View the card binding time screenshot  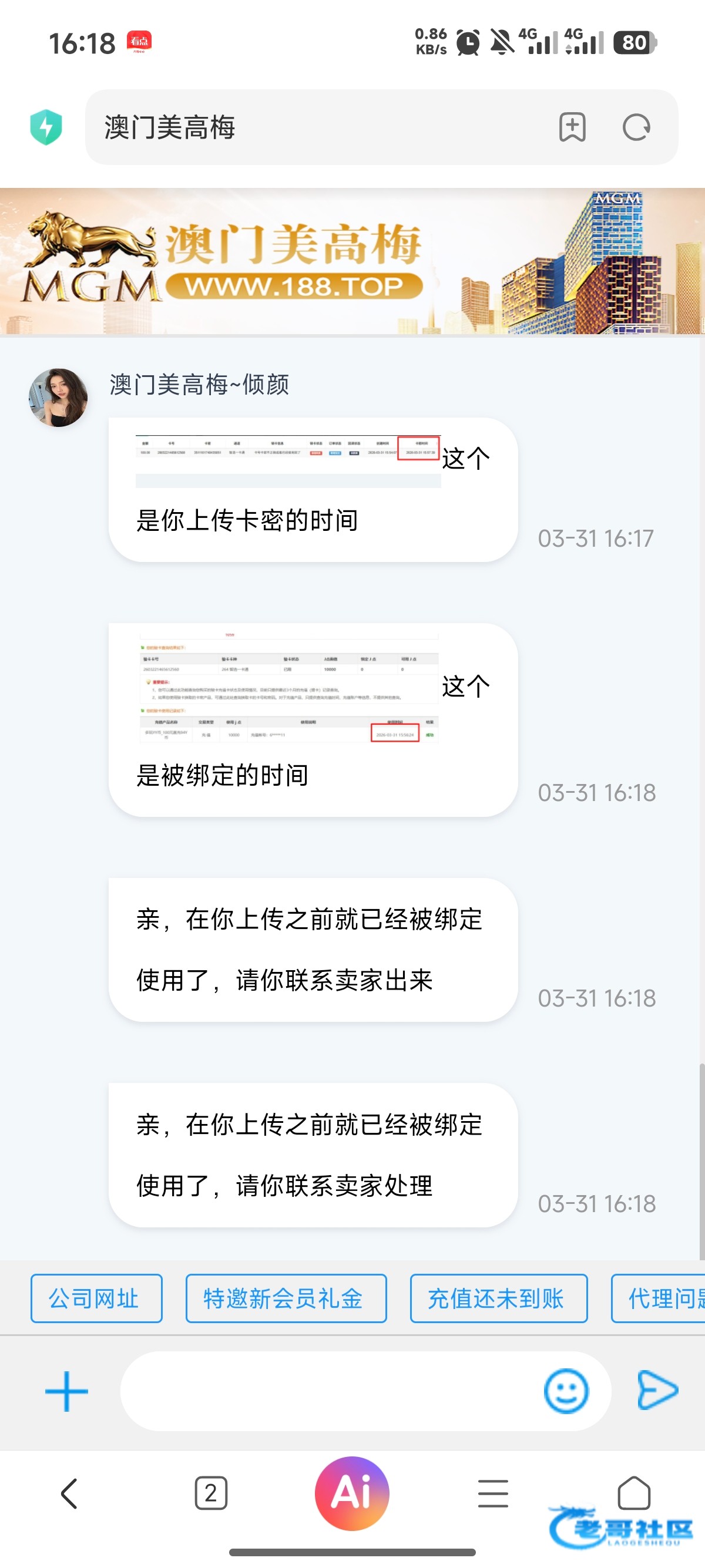[x=288, y=688]
